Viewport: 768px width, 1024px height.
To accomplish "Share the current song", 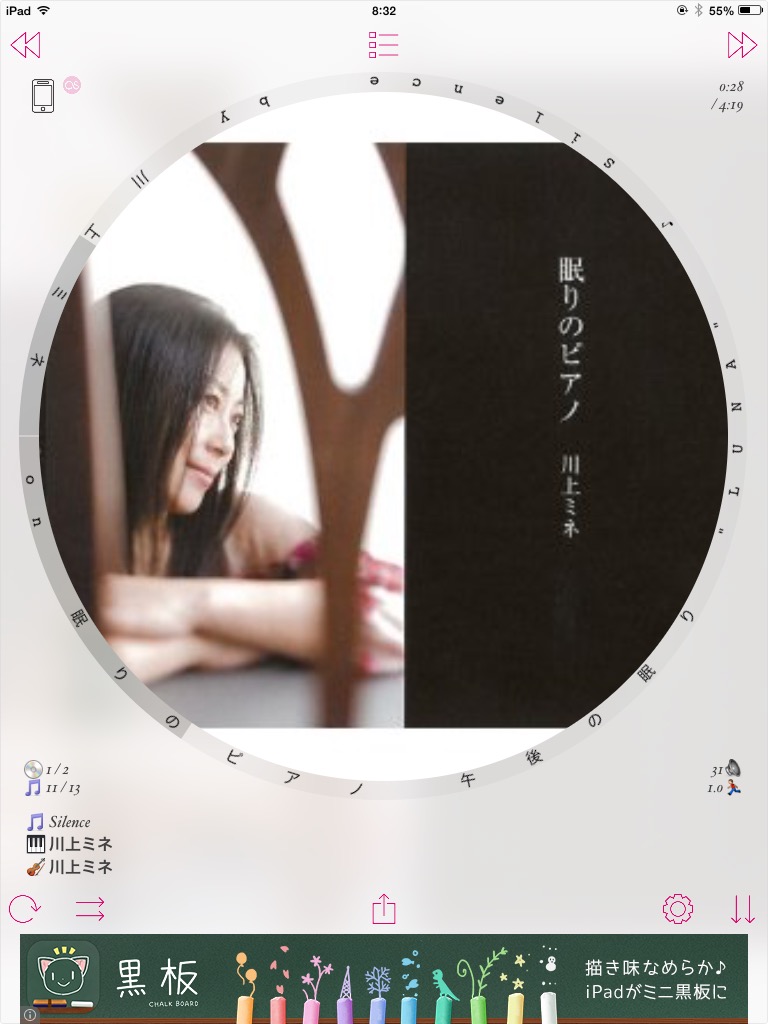I will [384, 909].
